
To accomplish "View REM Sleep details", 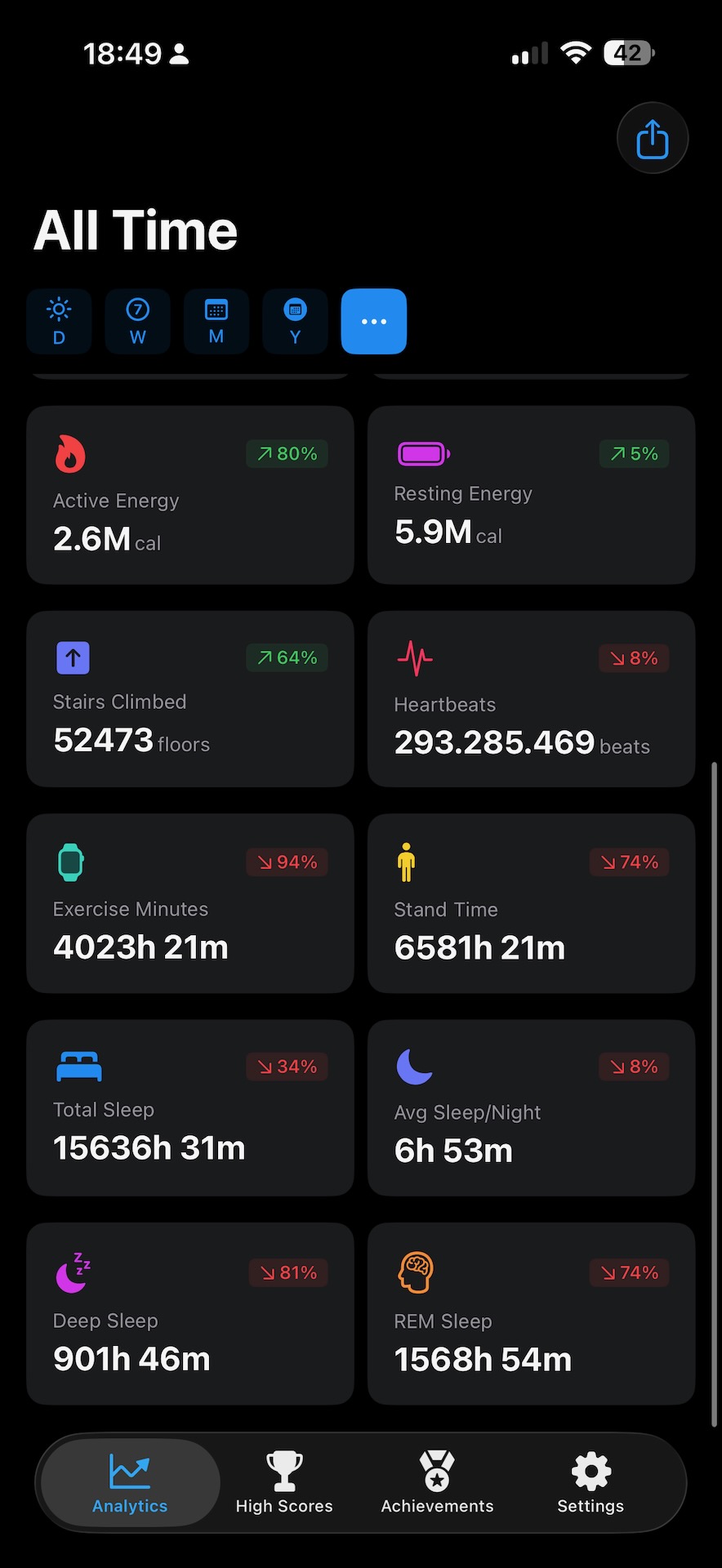I will point(531,1313).
